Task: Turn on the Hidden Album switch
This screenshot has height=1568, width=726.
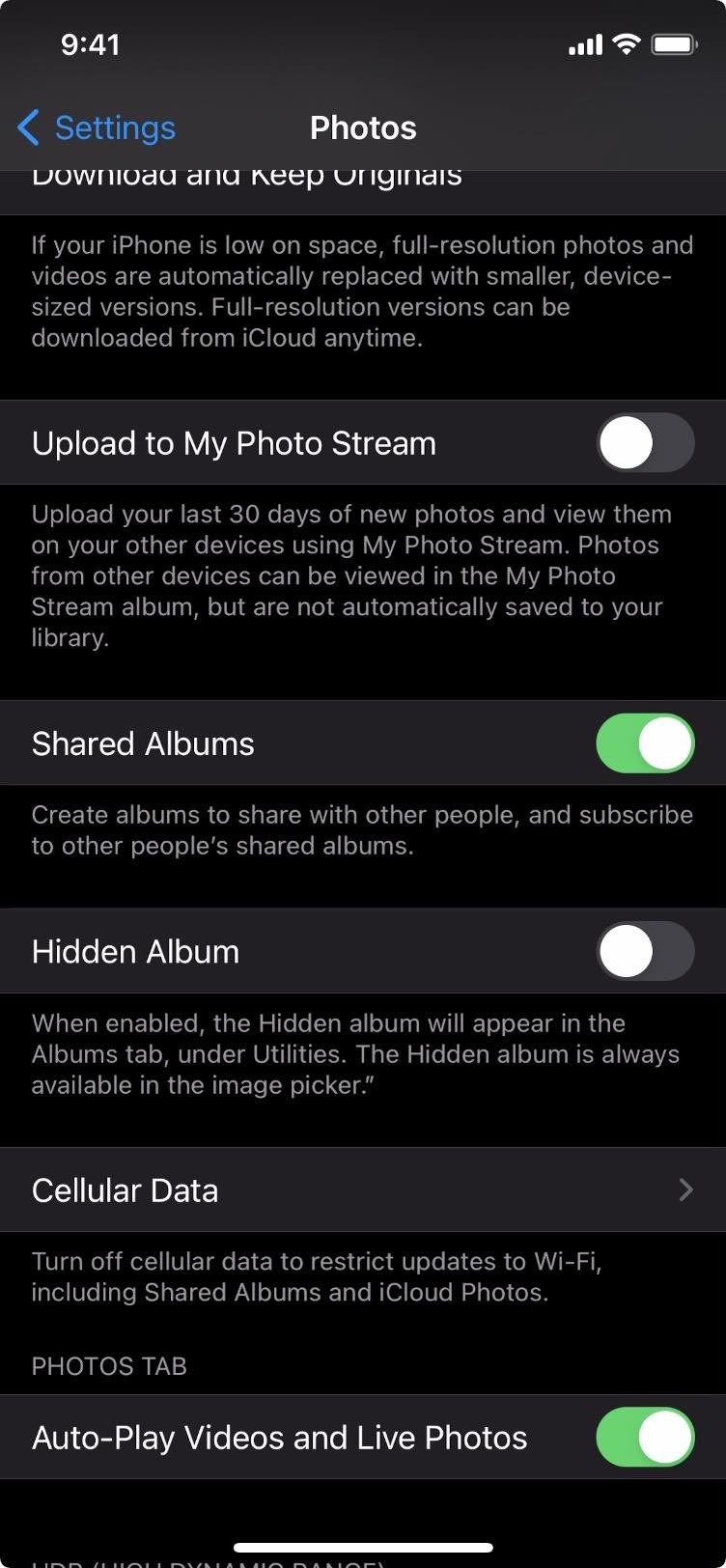Action: point(645,951)
